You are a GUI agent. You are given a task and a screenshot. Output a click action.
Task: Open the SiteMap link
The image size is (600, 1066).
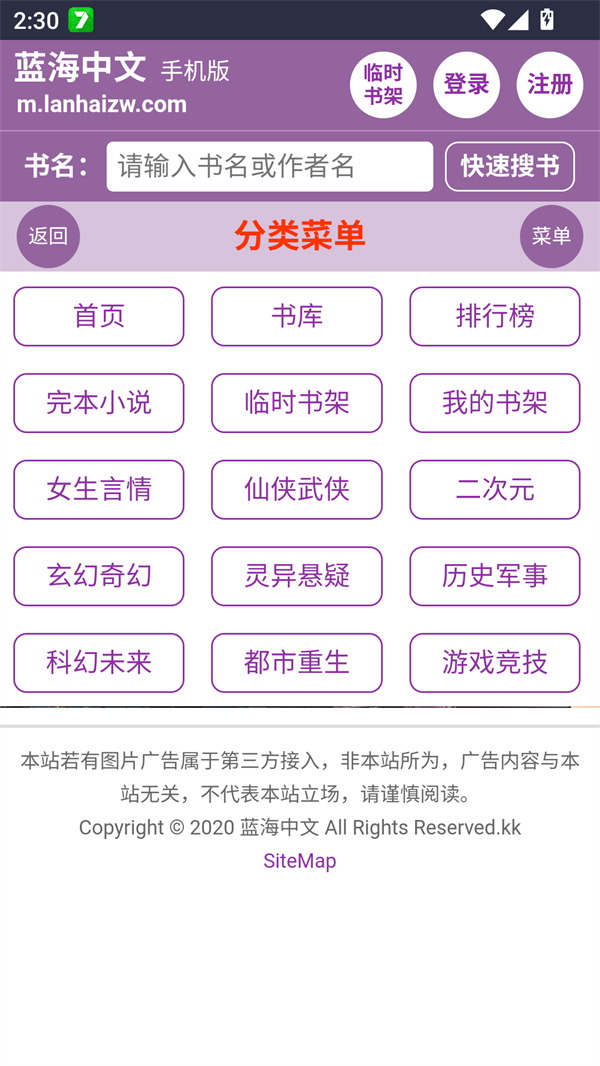pyautogui.click(x=299, y=861)
